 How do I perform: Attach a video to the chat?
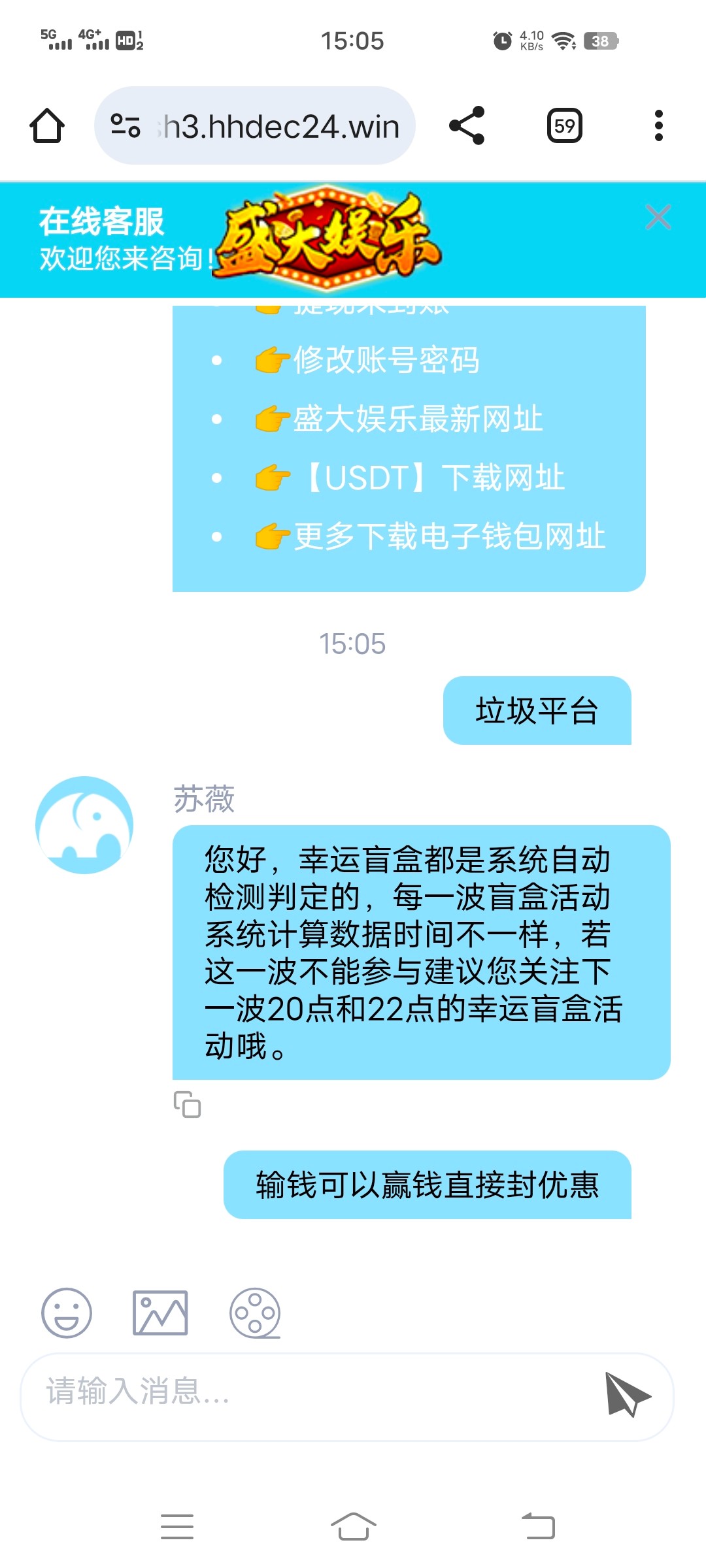pos(255,1313)
